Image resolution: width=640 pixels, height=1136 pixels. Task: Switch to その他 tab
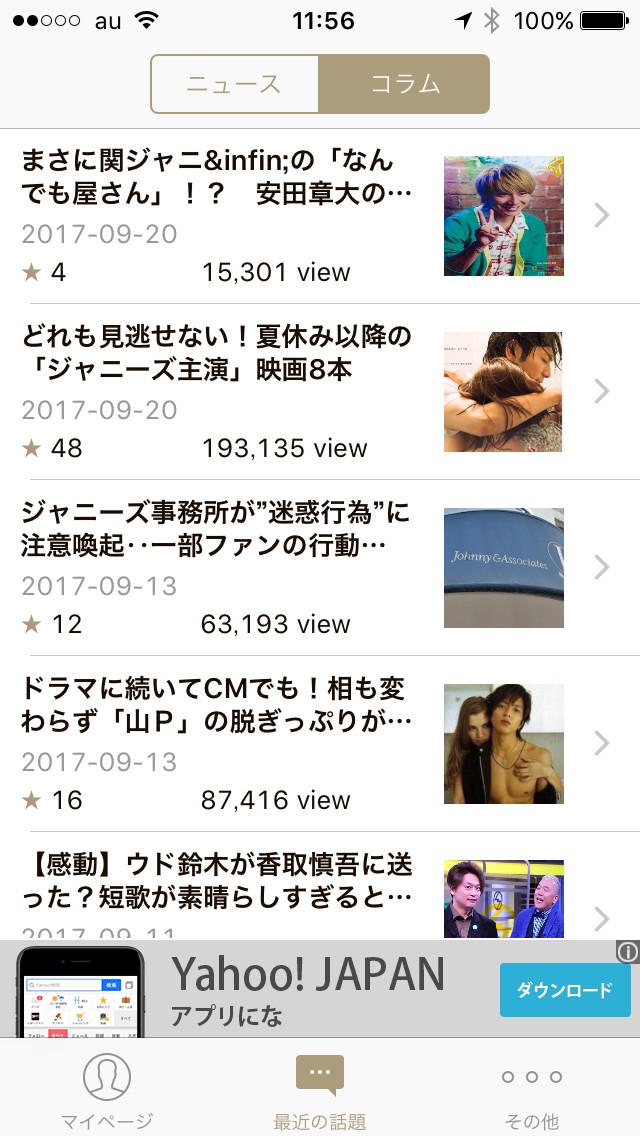532,1090
